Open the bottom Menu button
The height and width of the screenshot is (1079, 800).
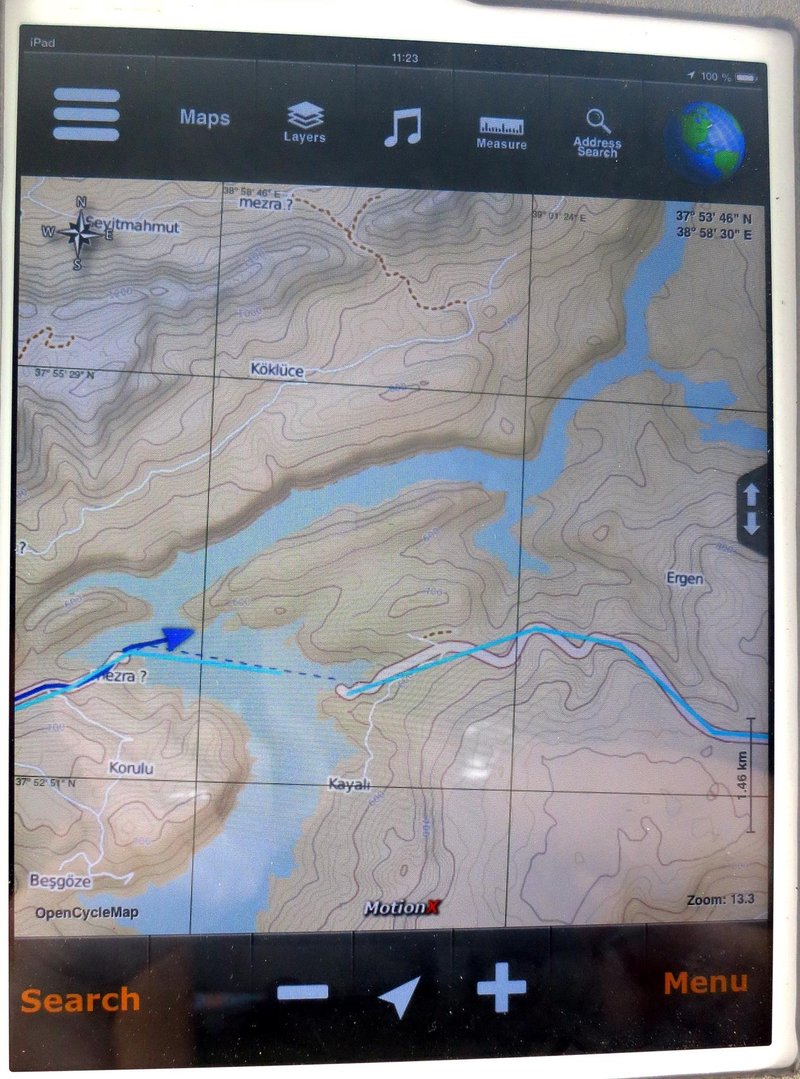(705, 982)
